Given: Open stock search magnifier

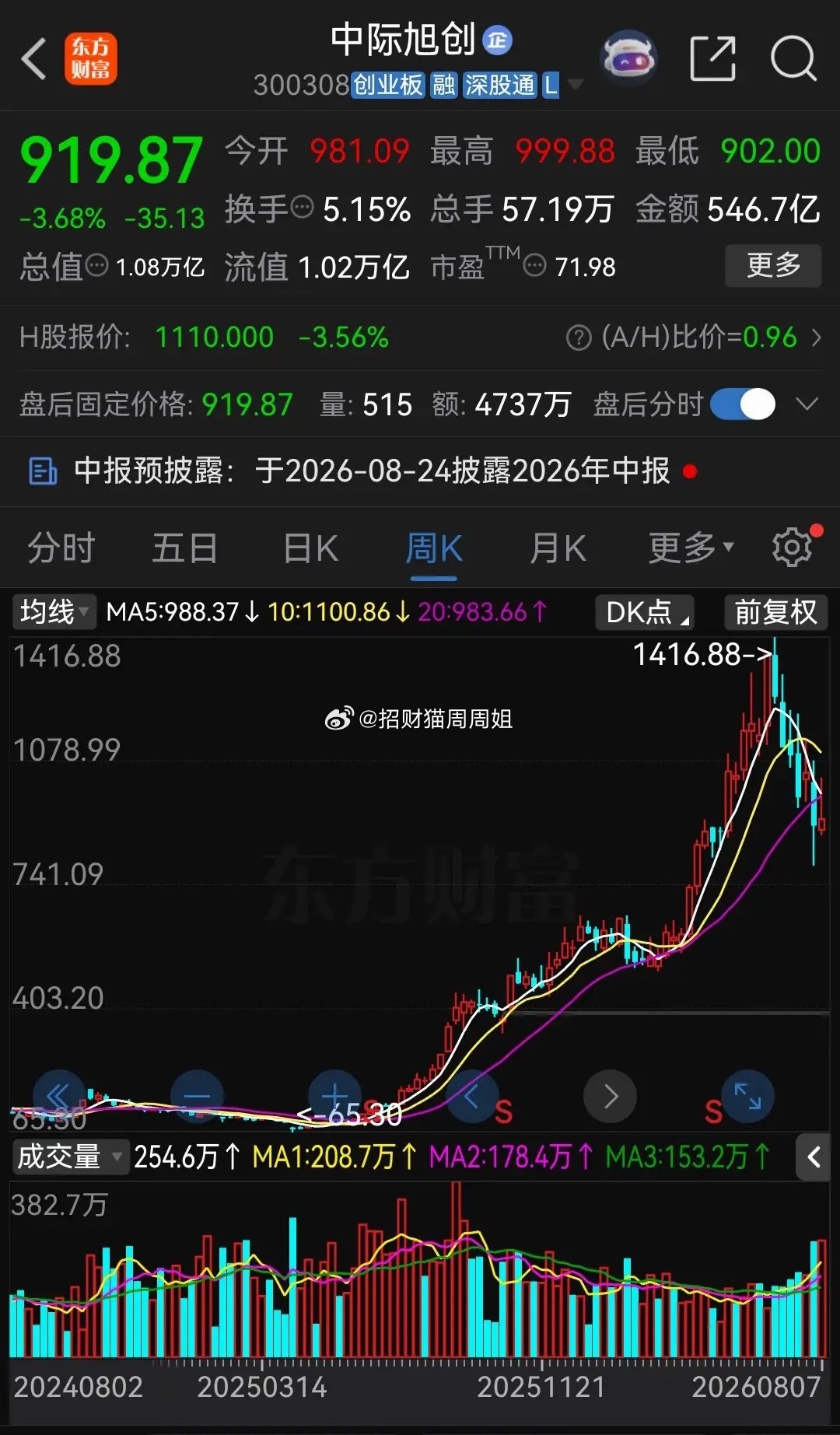Looking at the screenshot, I should coord(793,58).
